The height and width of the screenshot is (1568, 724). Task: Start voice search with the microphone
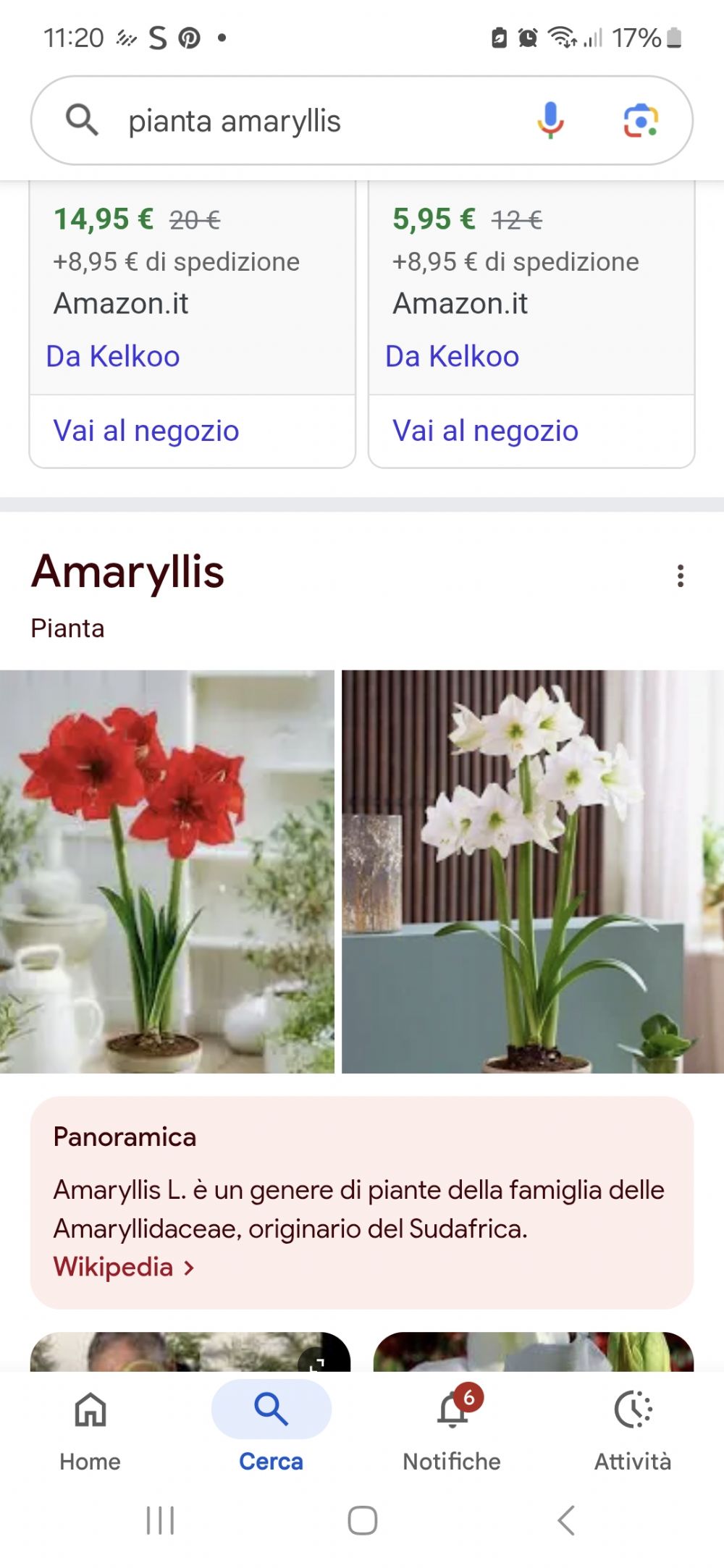(x=550, y=120)
